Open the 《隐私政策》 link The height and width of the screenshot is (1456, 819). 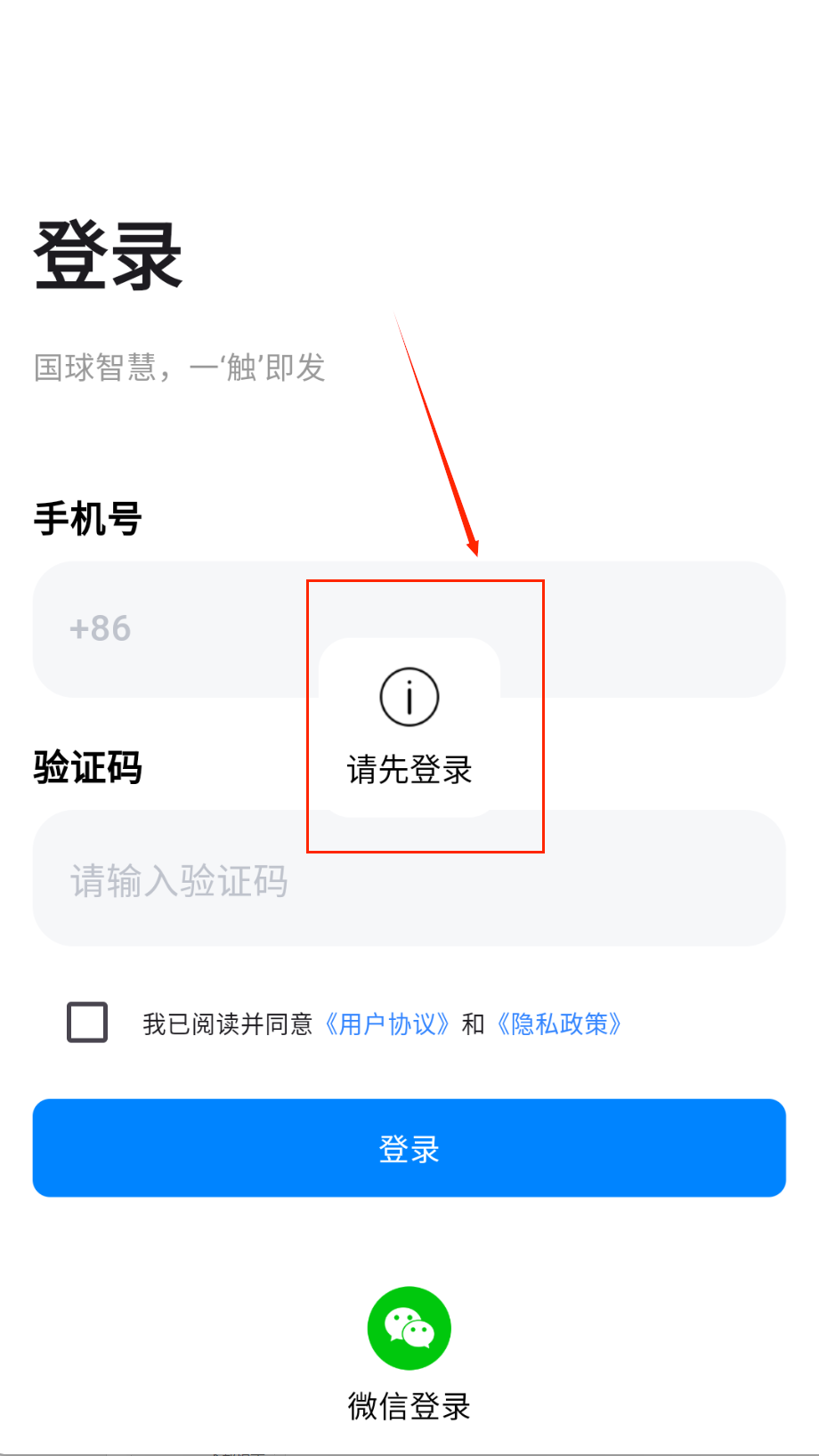558,1024
